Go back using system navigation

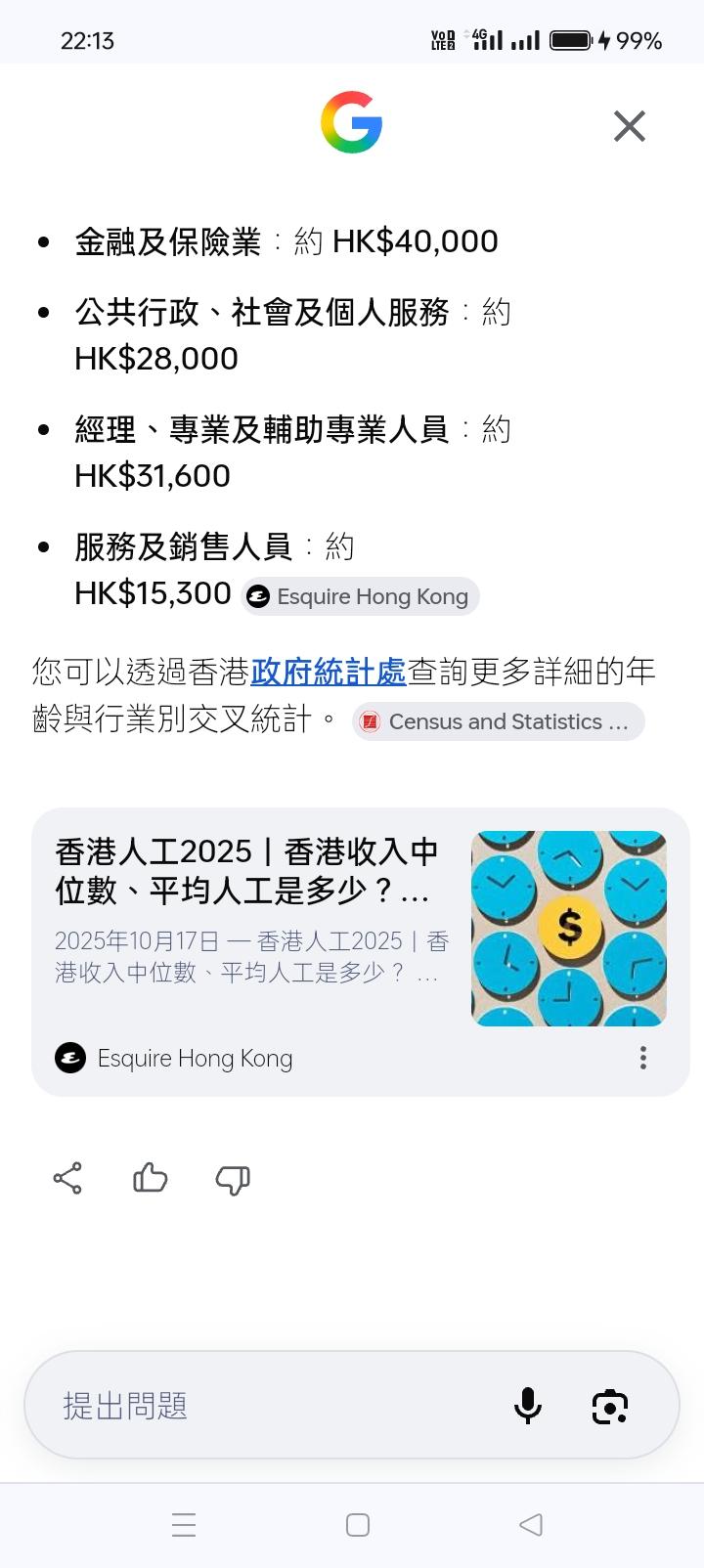(x=530, y=1524)
